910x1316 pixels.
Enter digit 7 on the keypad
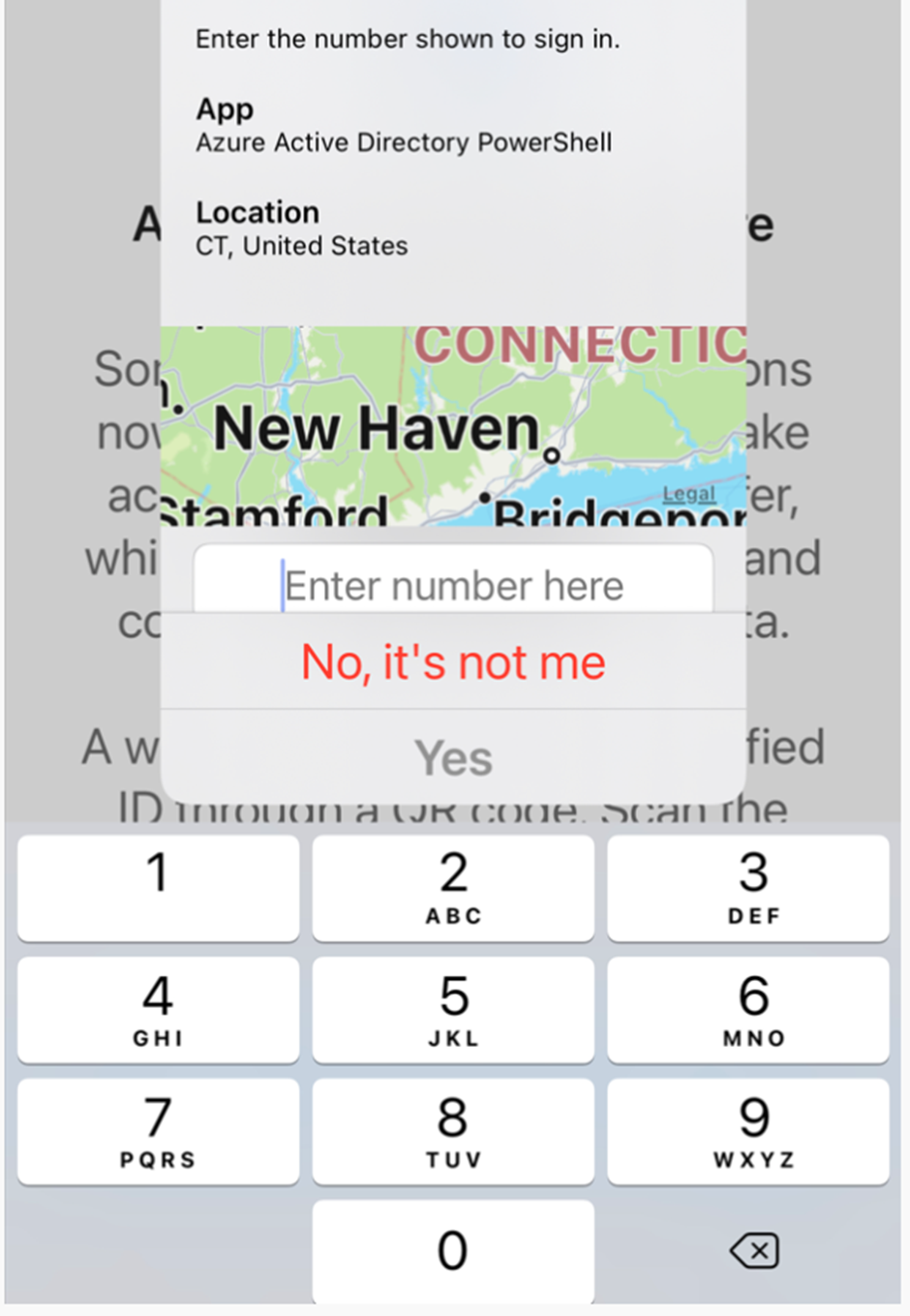(158, 1131)
